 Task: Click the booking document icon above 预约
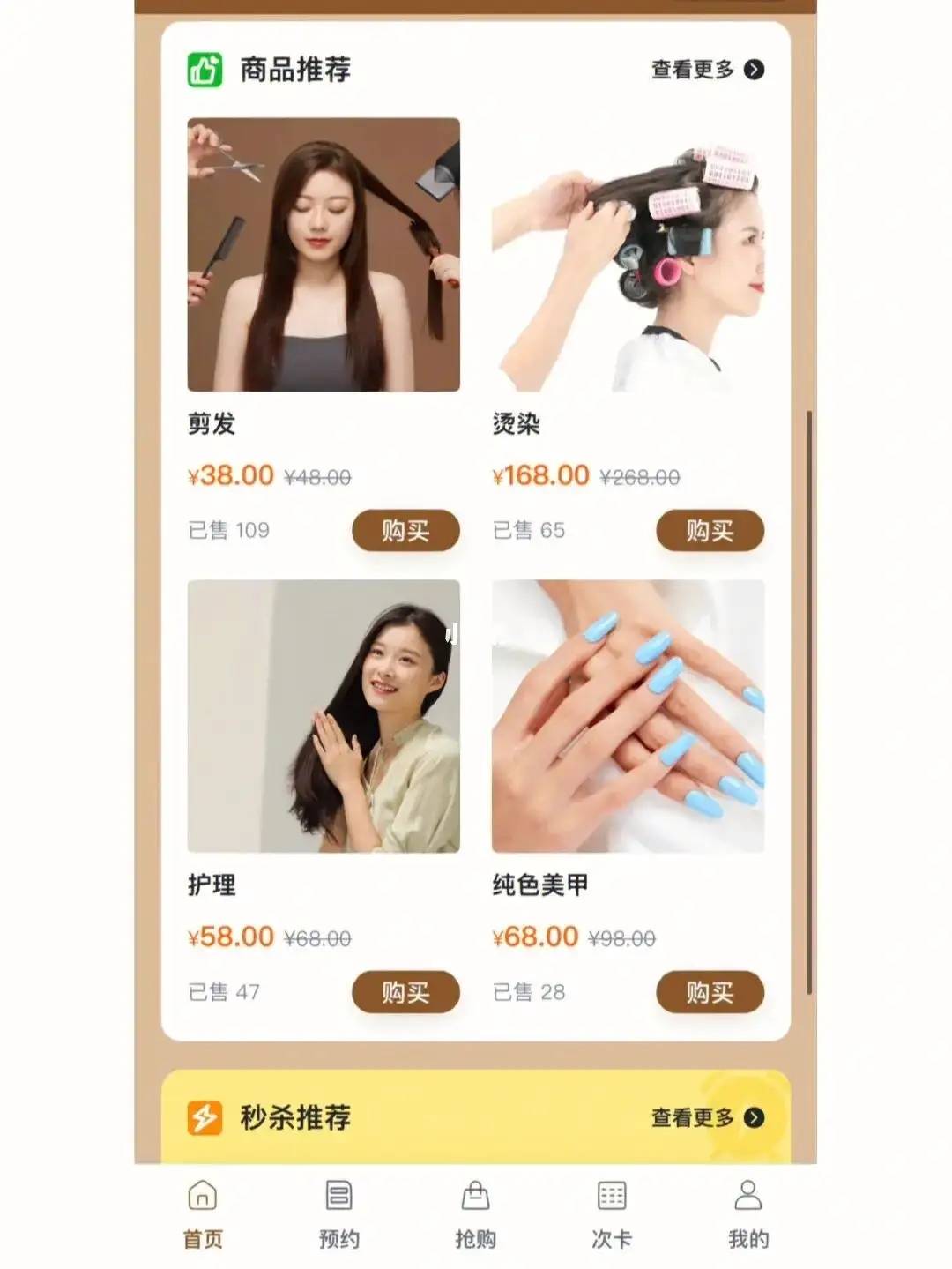338,1198
